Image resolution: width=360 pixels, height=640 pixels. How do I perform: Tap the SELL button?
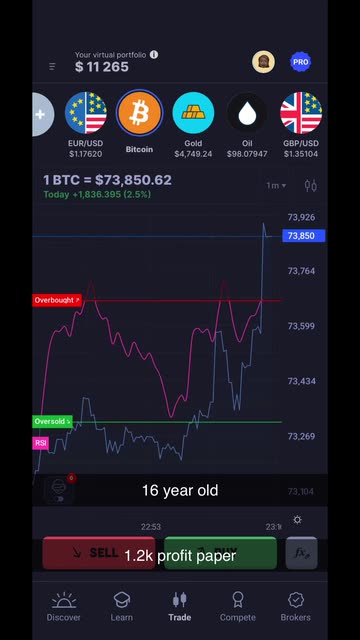pos(99,553)
